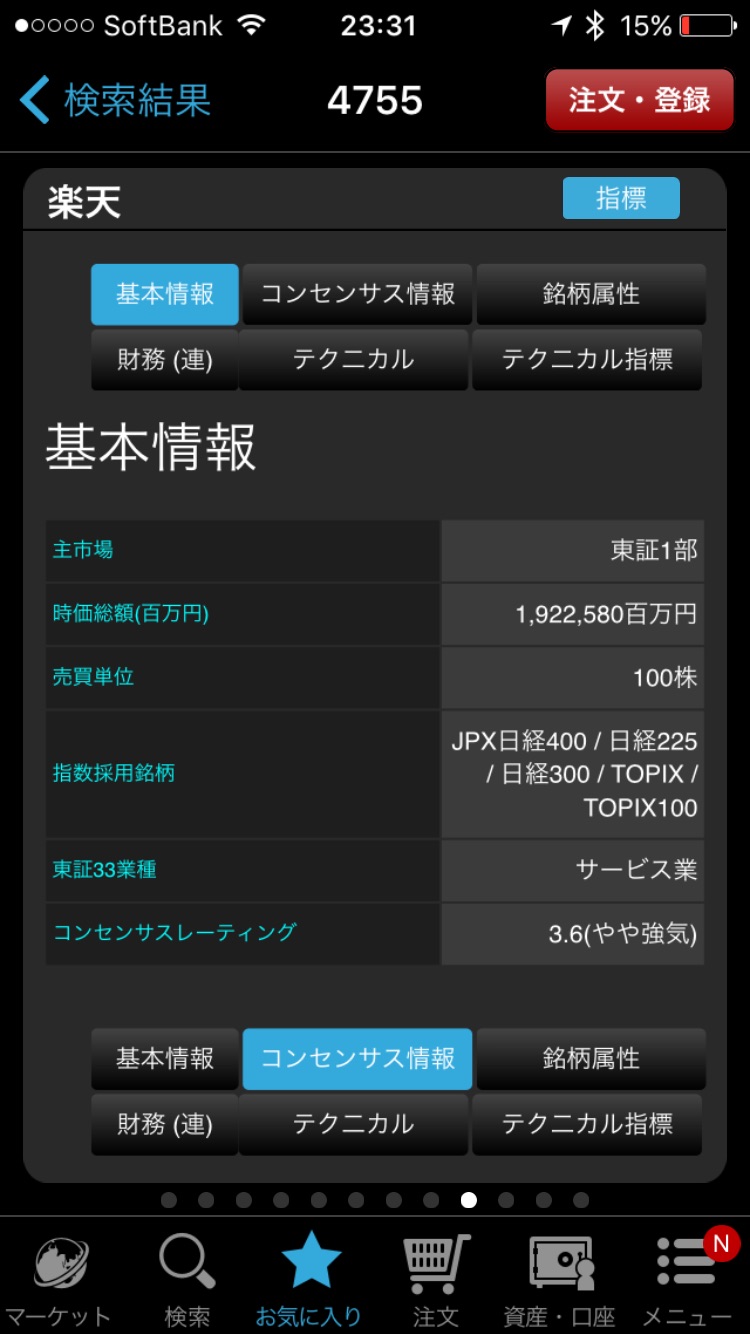
Task: Open the upper 財務 (連) tab
Action: click(x=165, y=360)
